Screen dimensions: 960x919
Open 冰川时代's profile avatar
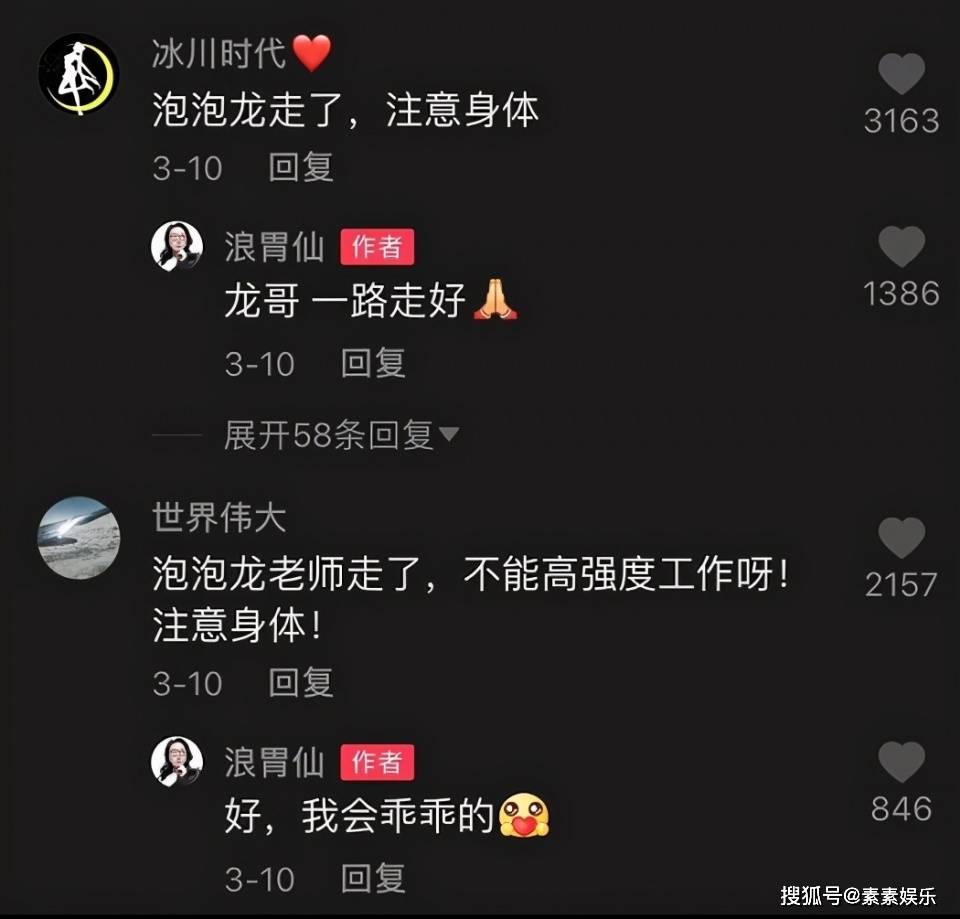click(78, 74)
